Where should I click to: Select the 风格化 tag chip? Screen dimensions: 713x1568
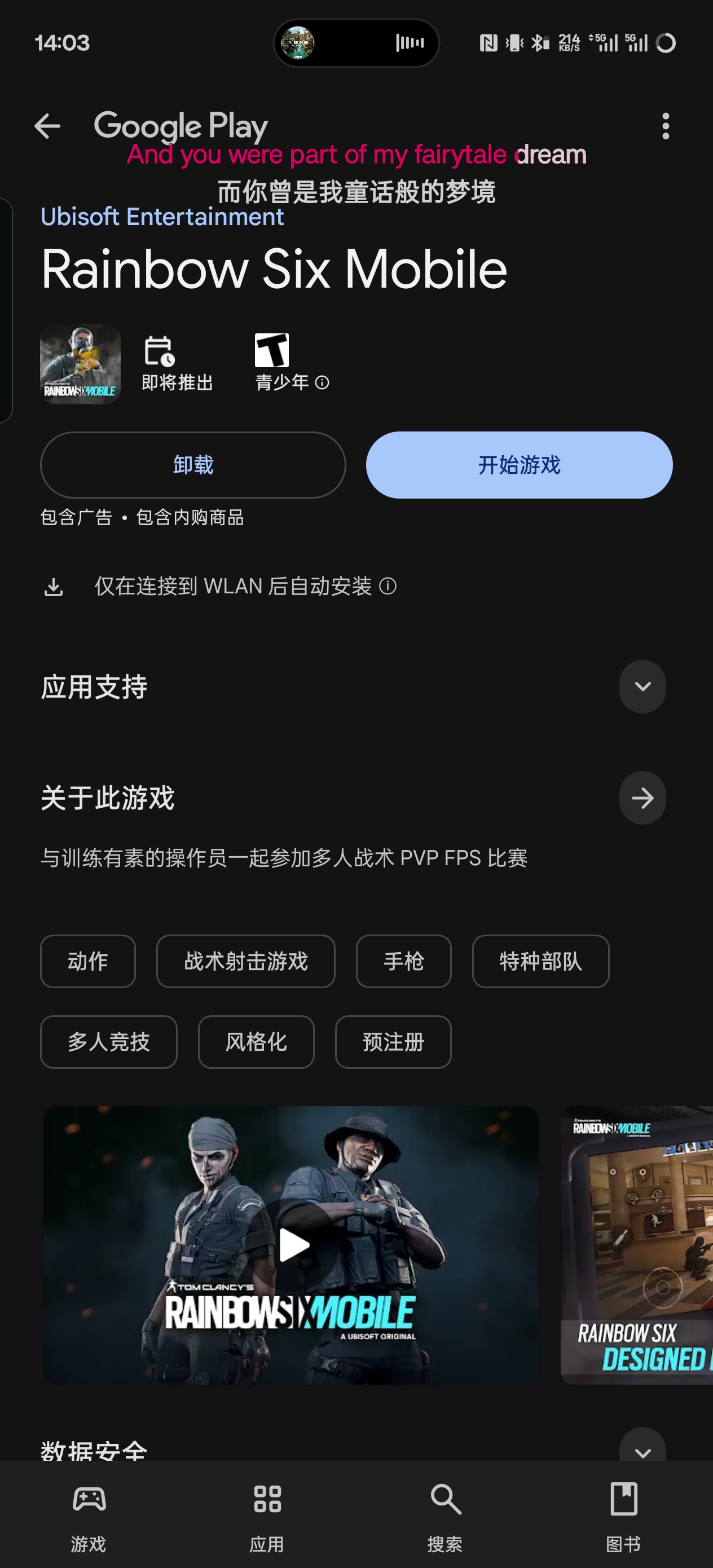click(x=256, y=1041)
